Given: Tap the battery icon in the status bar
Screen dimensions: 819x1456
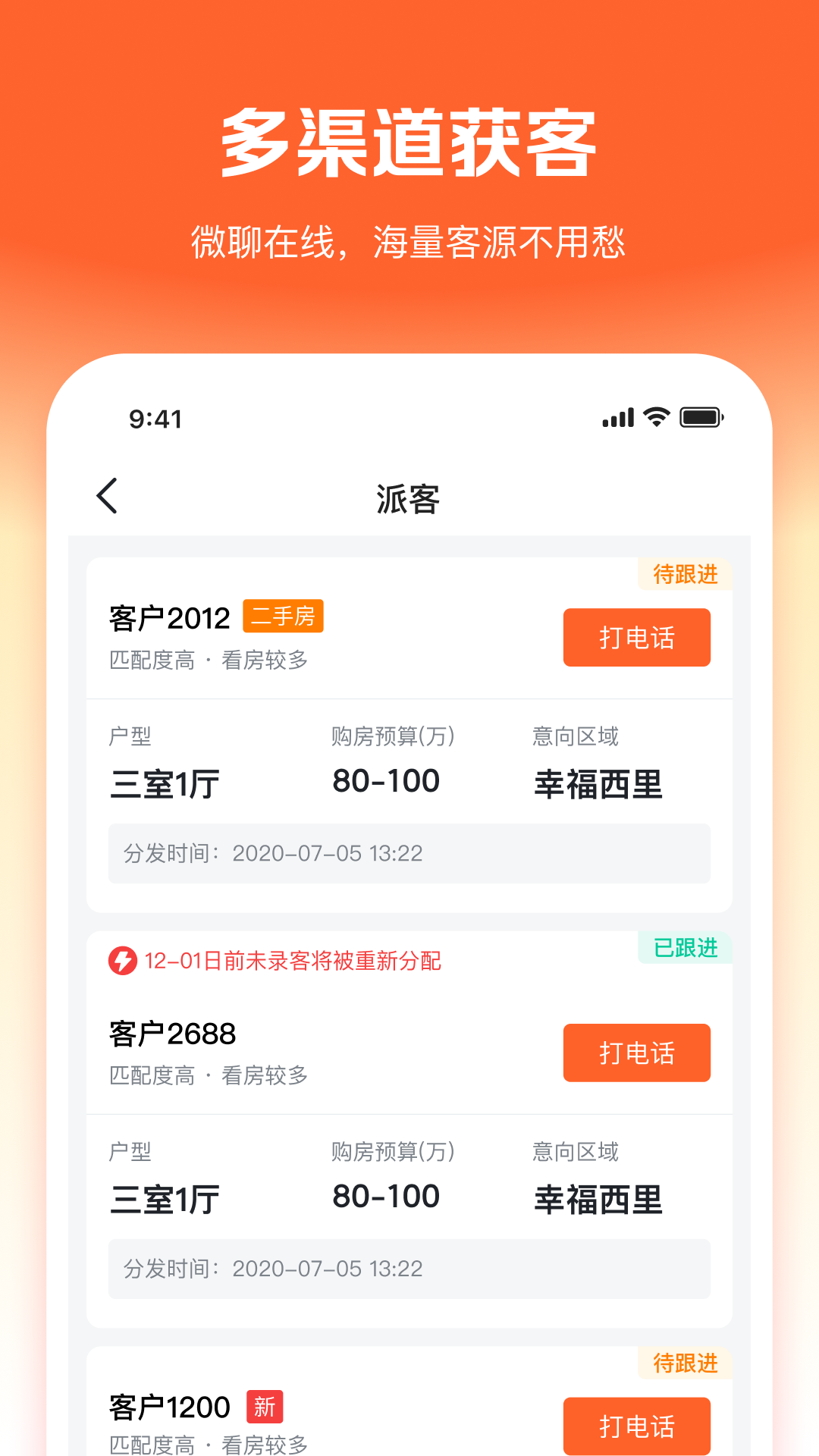Looking at the screenshot, I should click(702, 417).
